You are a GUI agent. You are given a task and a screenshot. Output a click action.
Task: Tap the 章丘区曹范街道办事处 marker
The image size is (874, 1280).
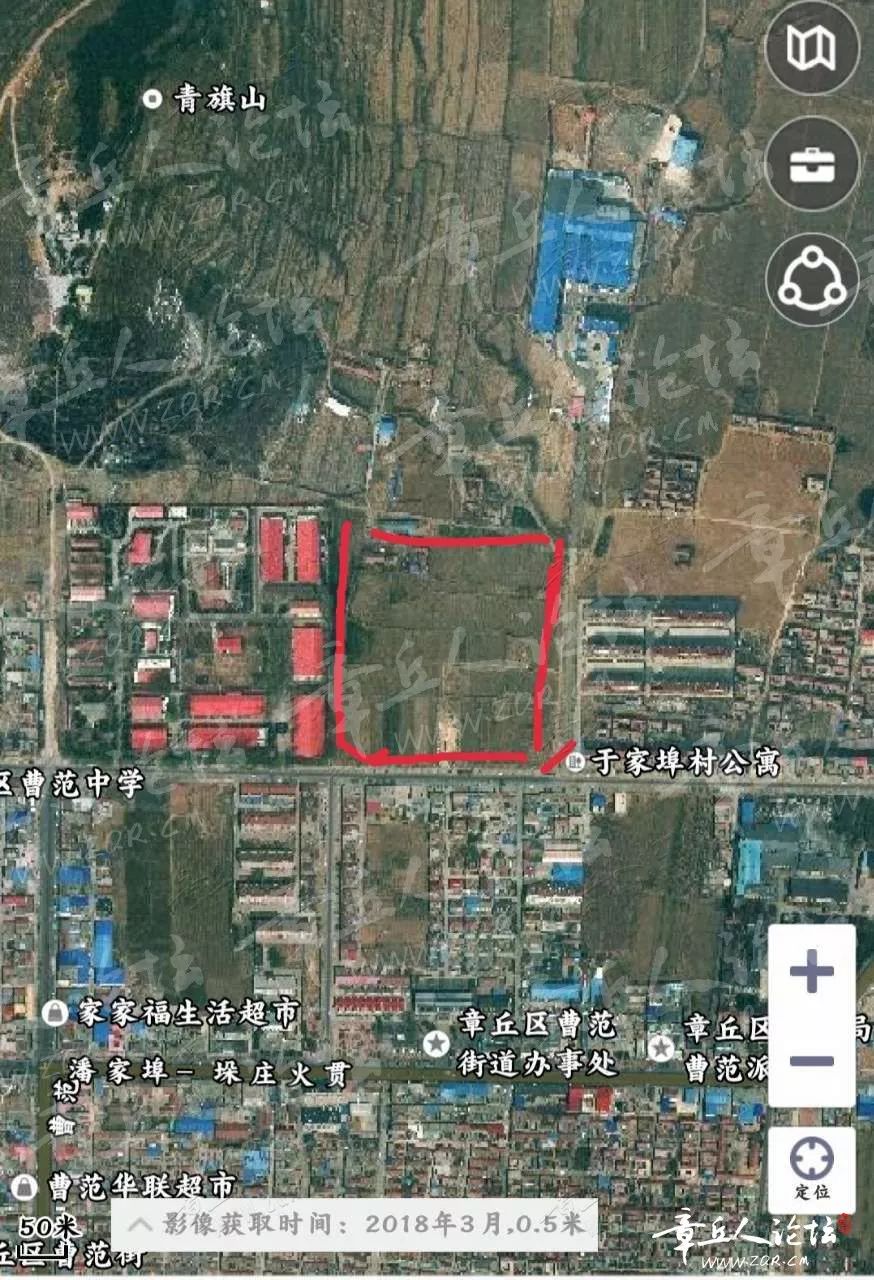436,1044
